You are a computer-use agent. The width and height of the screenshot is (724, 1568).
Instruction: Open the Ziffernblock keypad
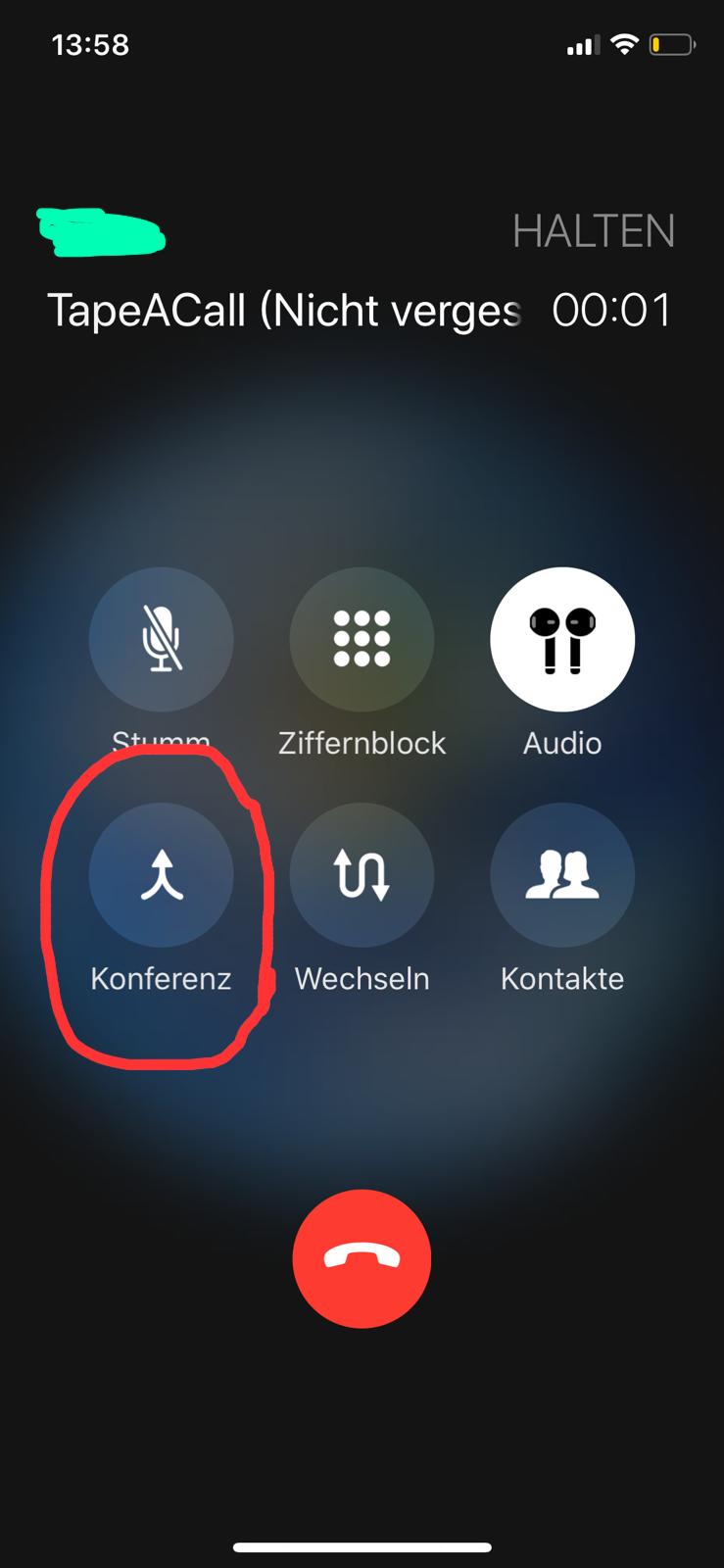362,639
